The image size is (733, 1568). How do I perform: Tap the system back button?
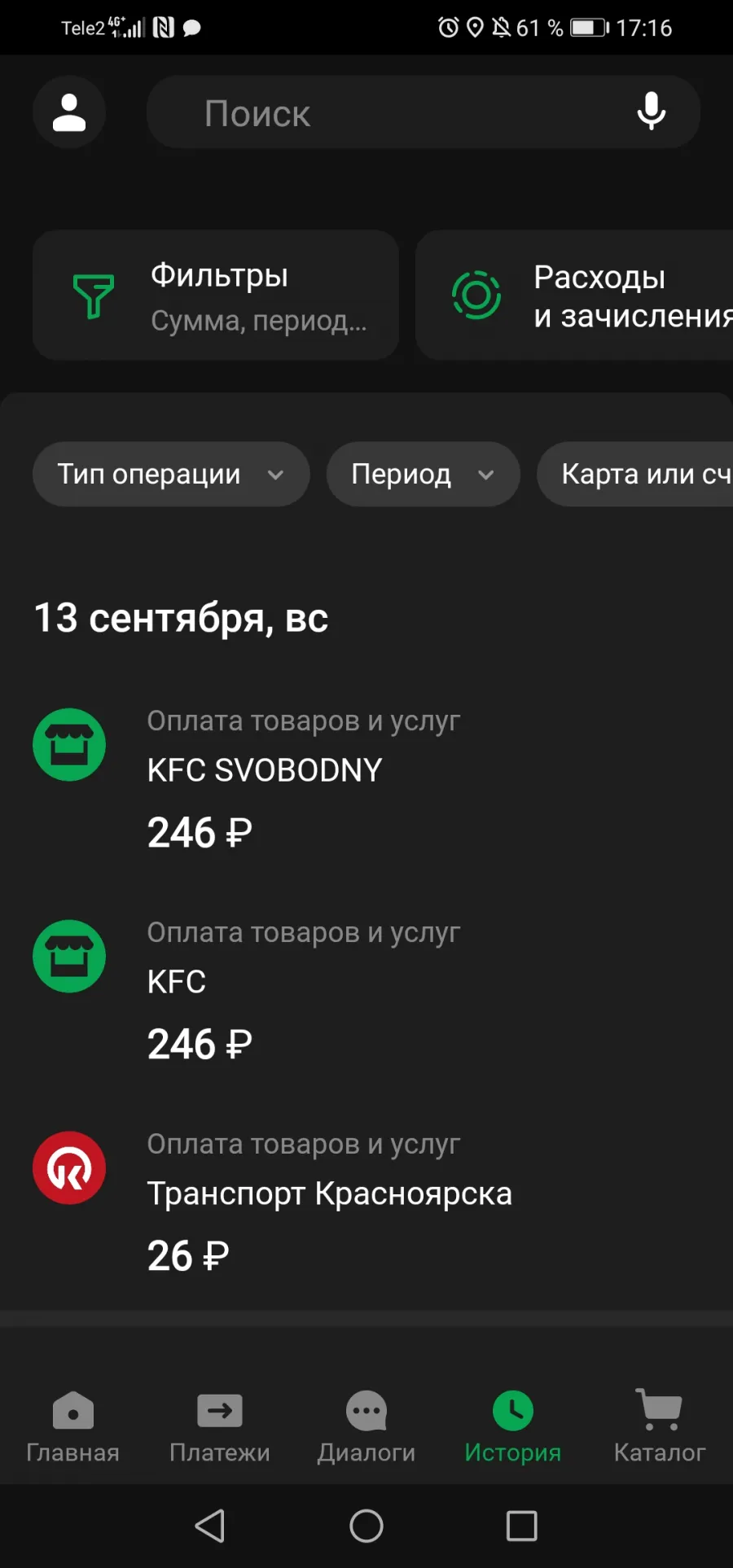[210, 1526]
